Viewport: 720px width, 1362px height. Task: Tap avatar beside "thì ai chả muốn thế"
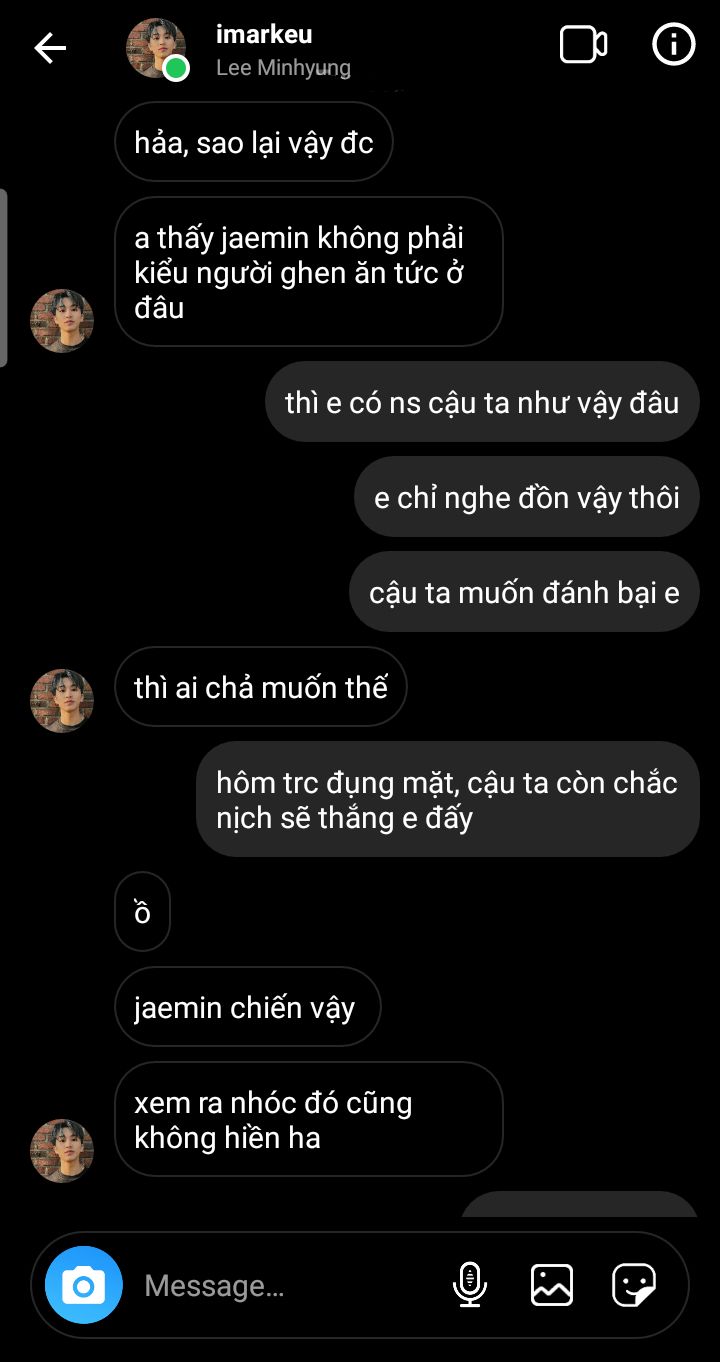pos(62,701)
